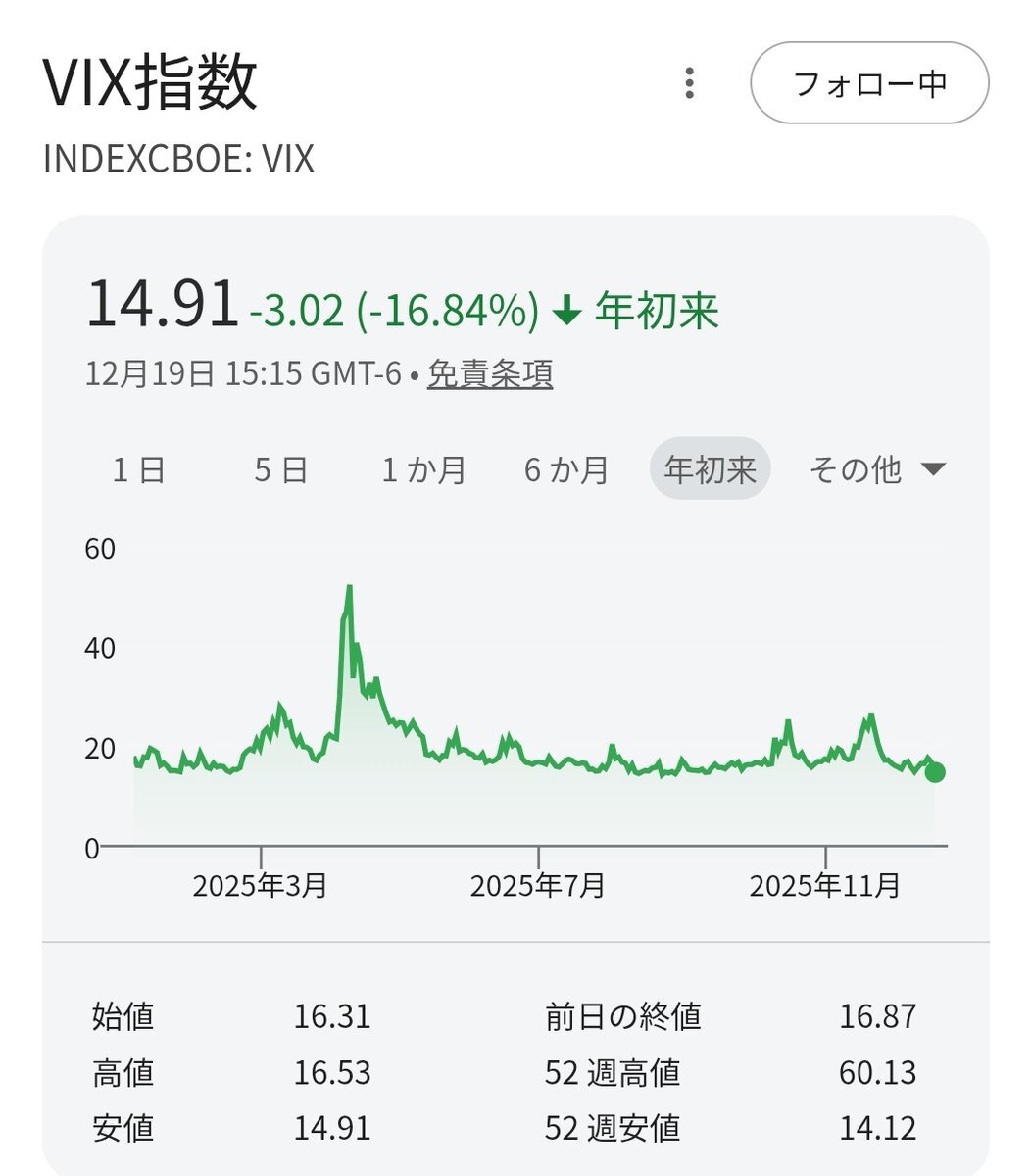
Task: Switch to the 6か月 range
Action: click(x=566, y=469)
